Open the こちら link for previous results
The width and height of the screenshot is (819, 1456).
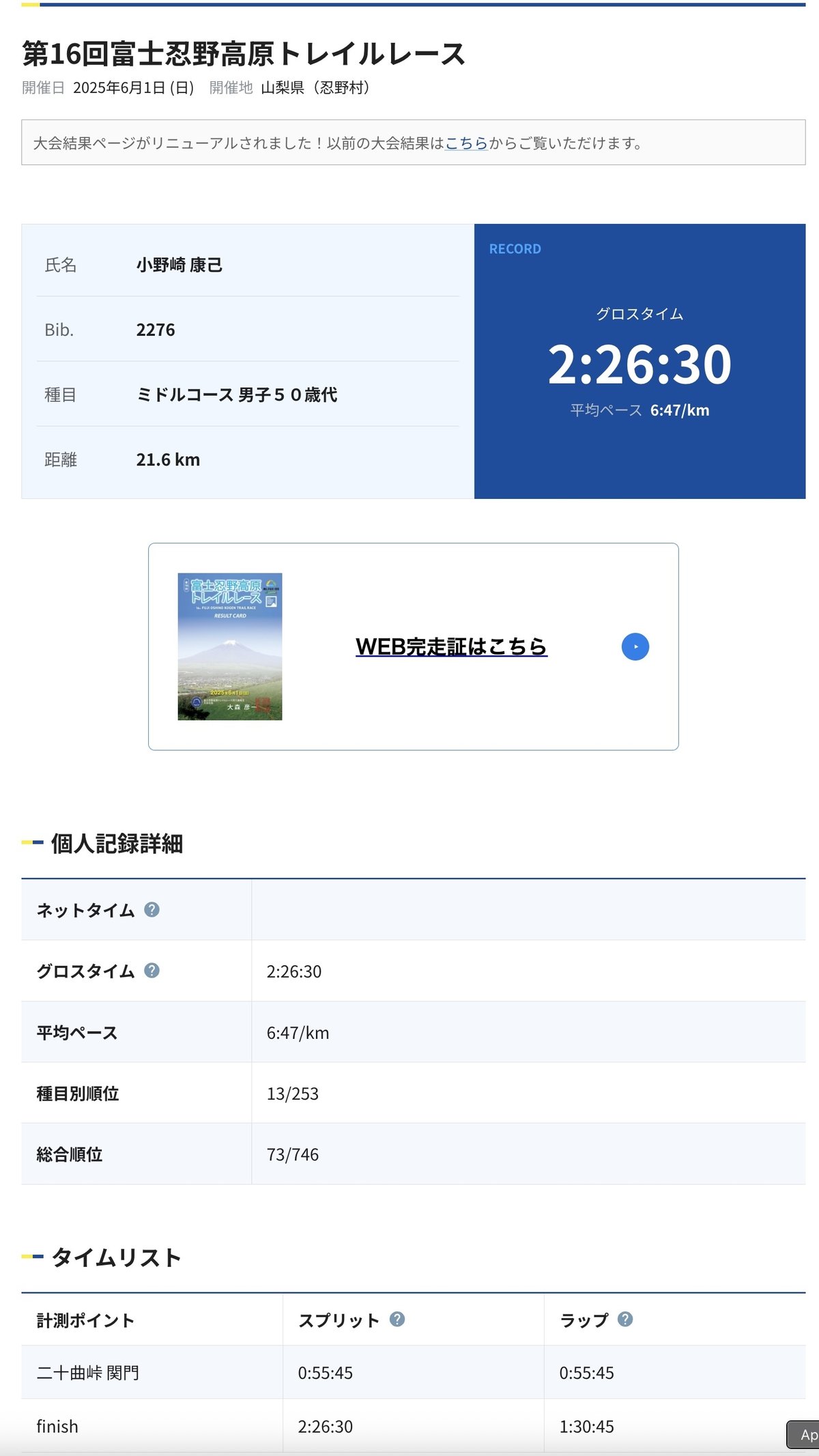[466, 143]
